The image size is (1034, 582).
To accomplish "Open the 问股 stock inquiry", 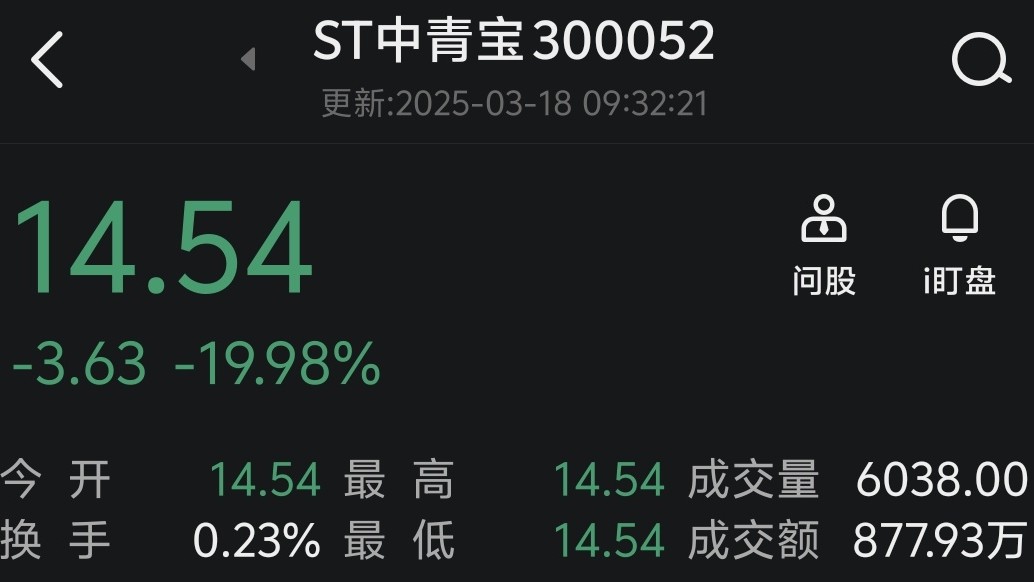I will (x=824, y=246).
